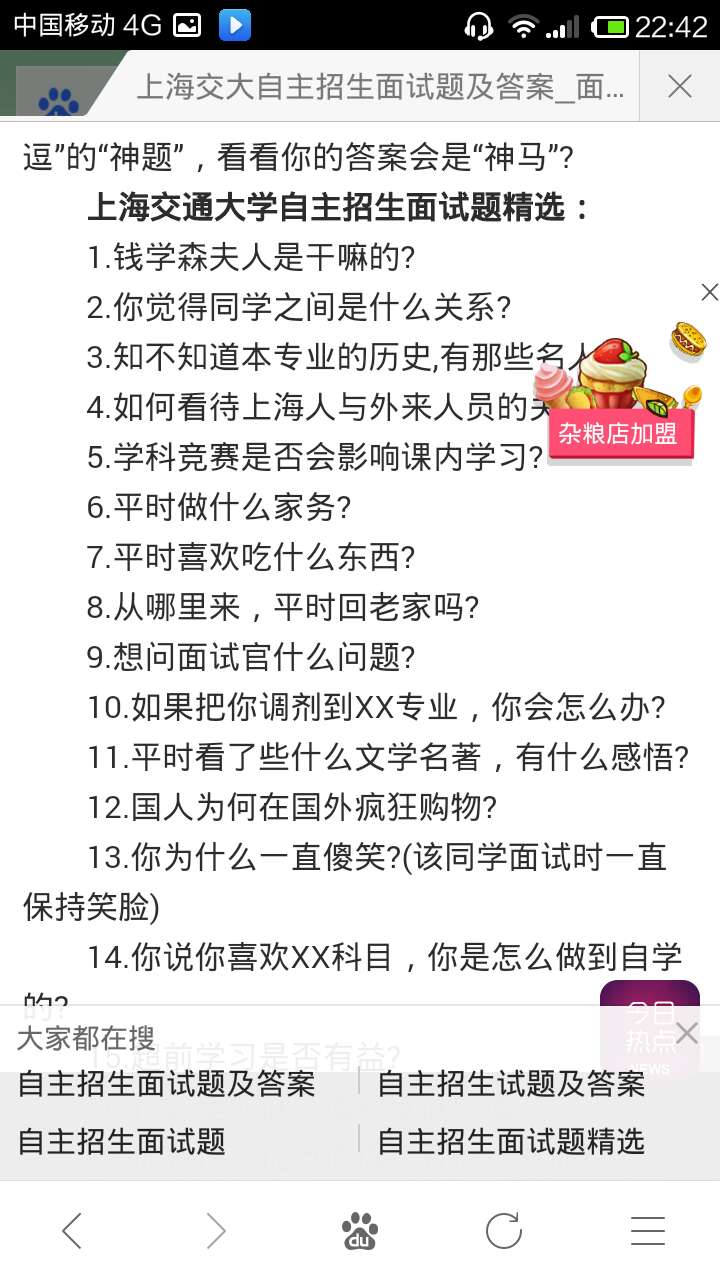The height and width of the screenshot is (1280, 720).
Task: Select the page title tab 上海交大自主招生面试题及答案
Action: [x=380, y=88]
